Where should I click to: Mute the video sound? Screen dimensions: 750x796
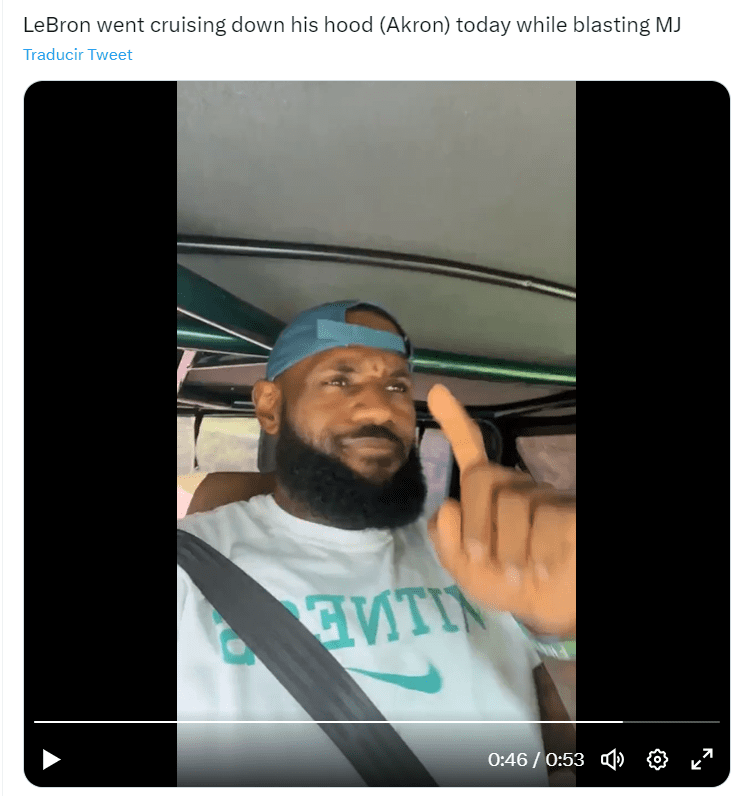tap(612, 759)
